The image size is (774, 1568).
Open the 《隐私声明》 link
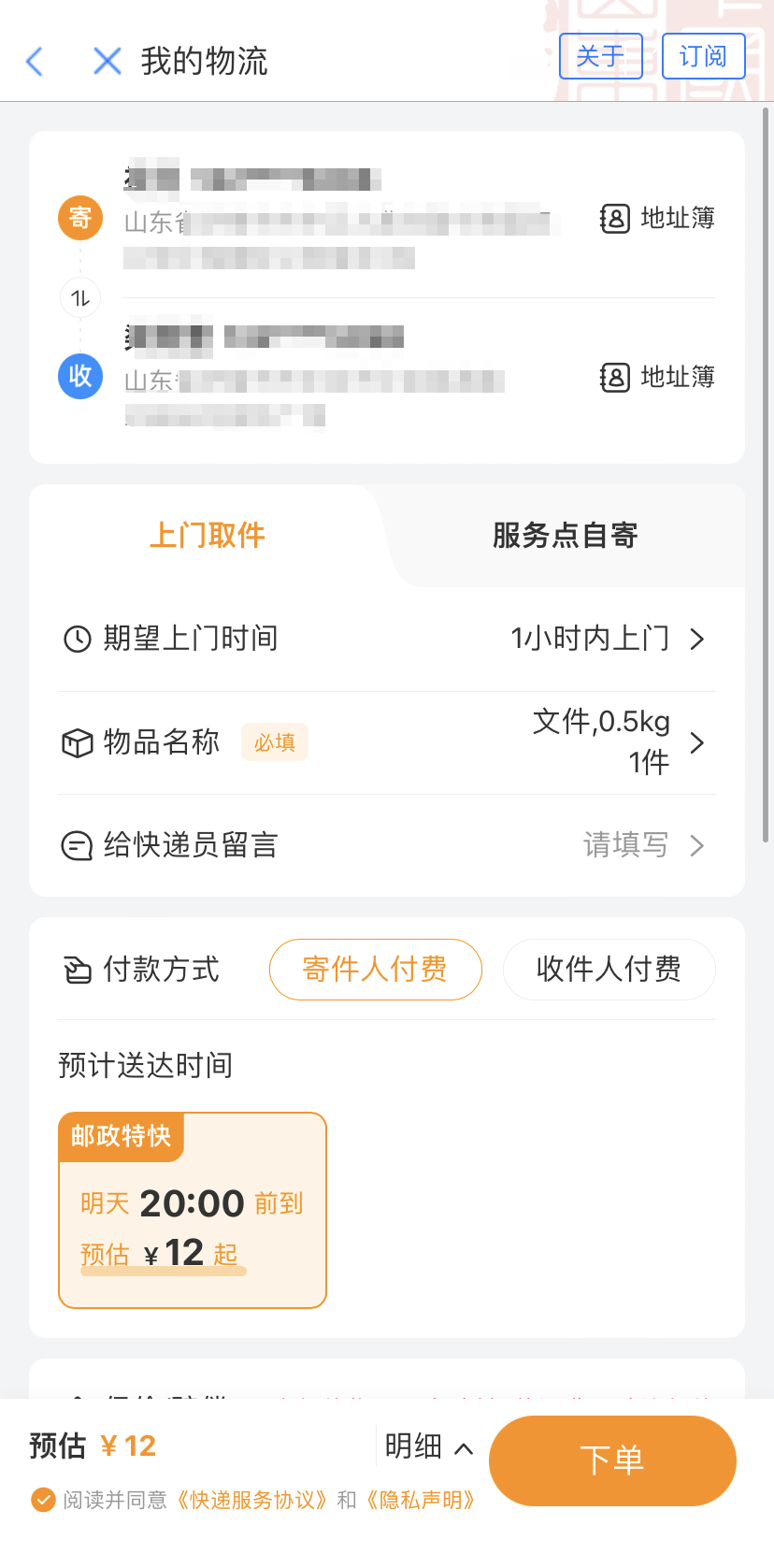tap(421, 1501)
